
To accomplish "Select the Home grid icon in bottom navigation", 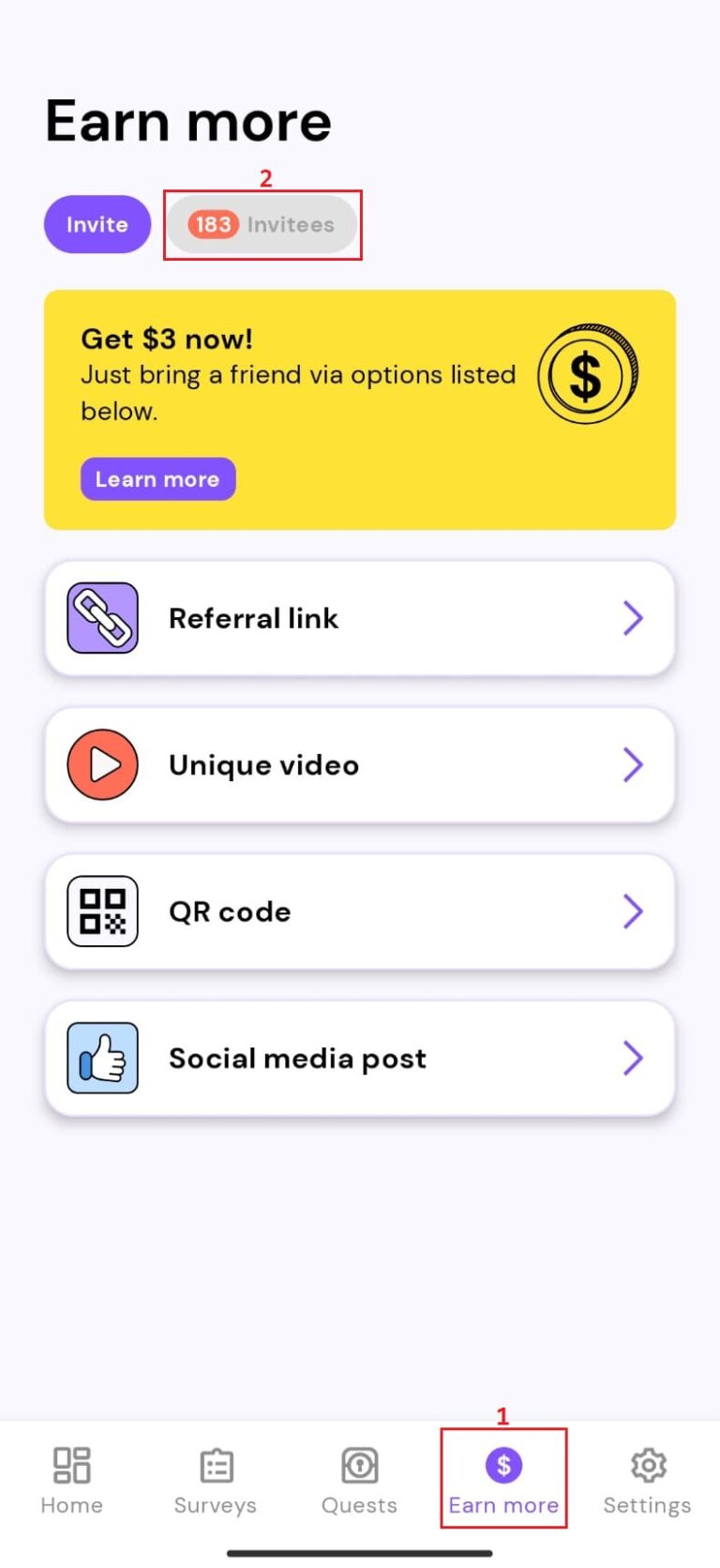I will 71,1464.
